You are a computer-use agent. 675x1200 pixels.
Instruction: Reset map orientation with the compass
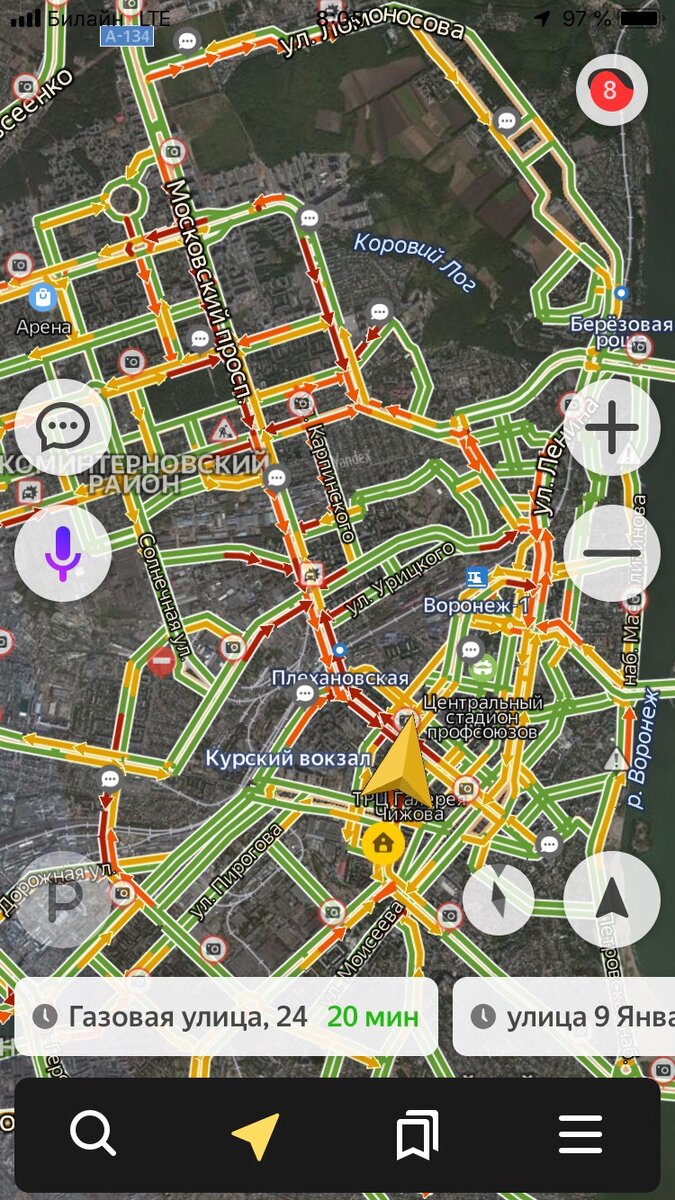coord(498,899)
